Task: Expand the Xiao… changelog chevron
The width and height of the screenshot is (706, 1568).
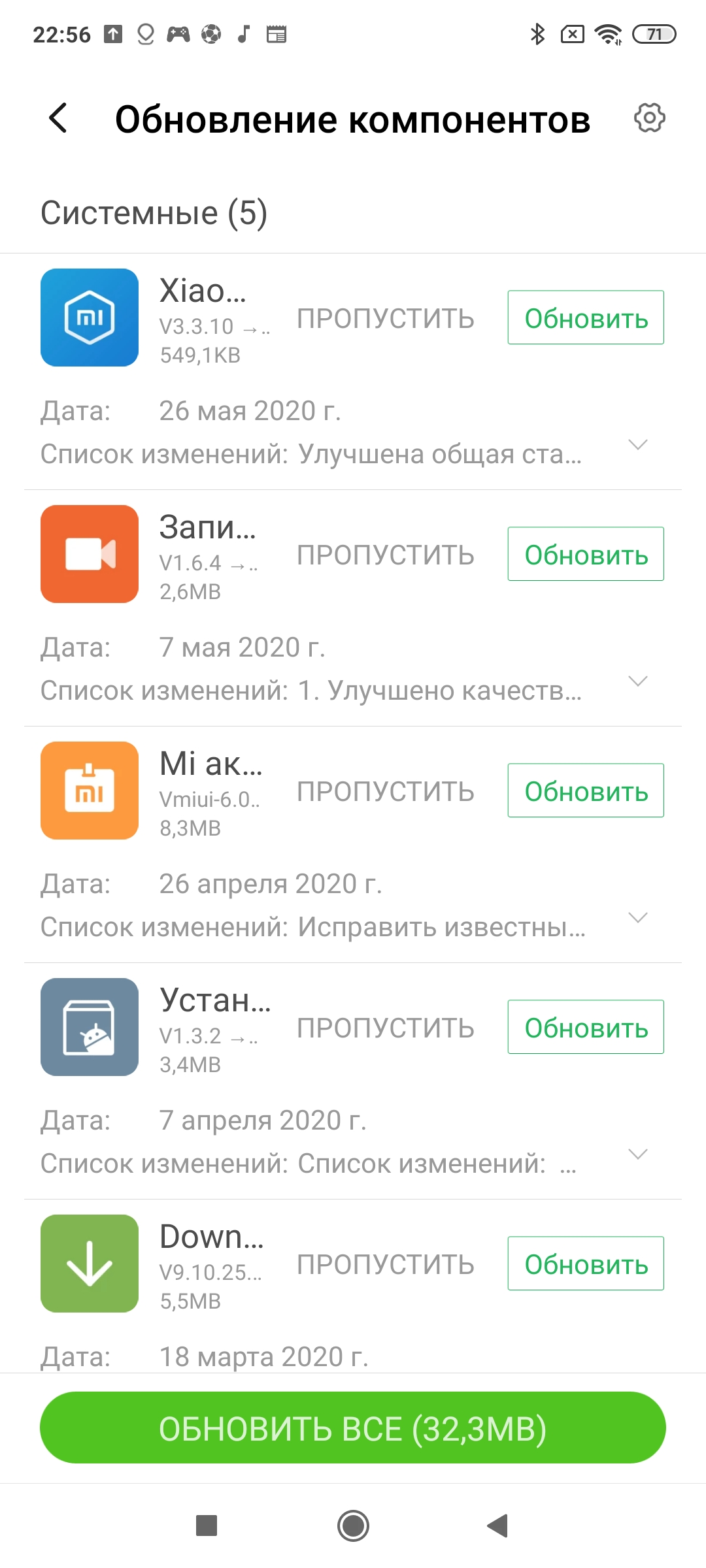Action: pos(637,445)
